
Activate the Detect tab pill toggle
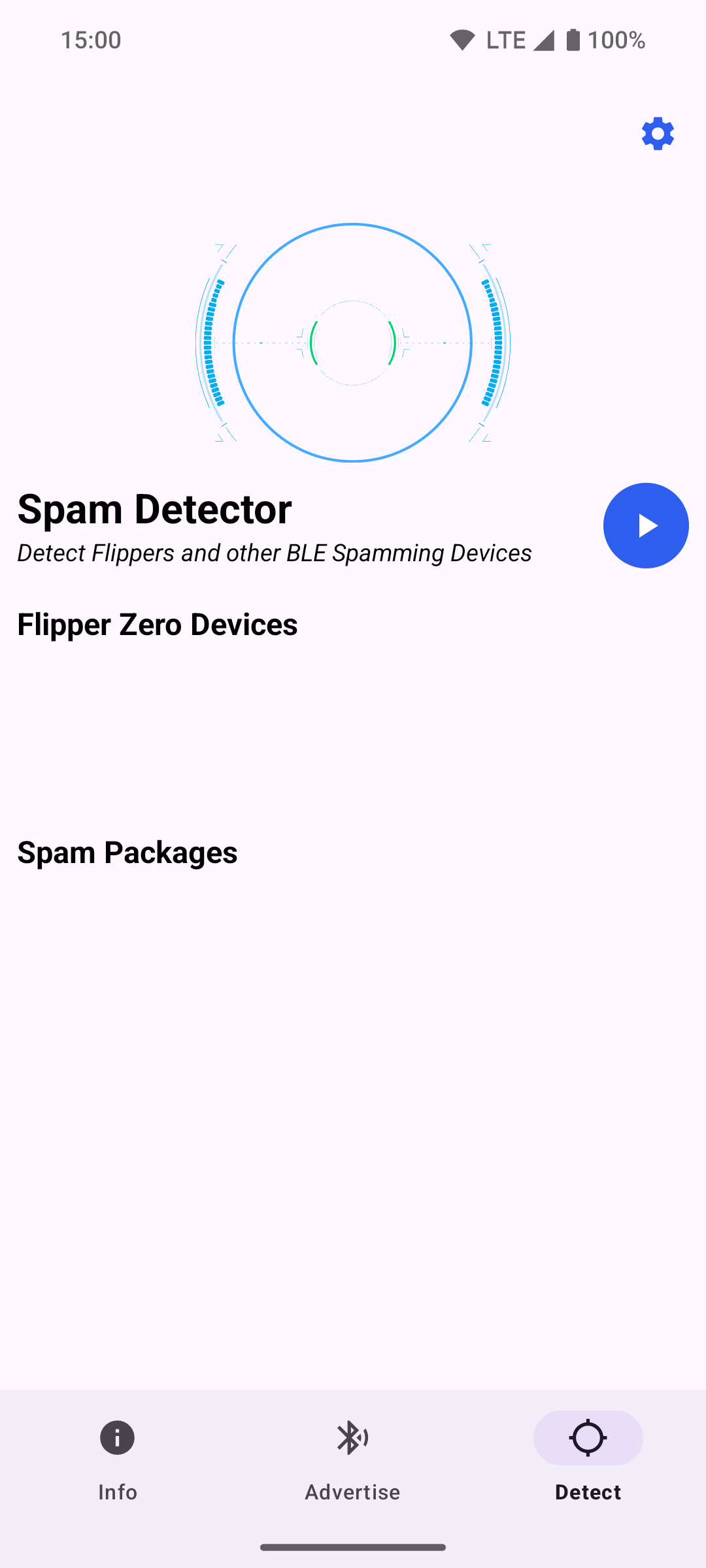click(587, 1437)
